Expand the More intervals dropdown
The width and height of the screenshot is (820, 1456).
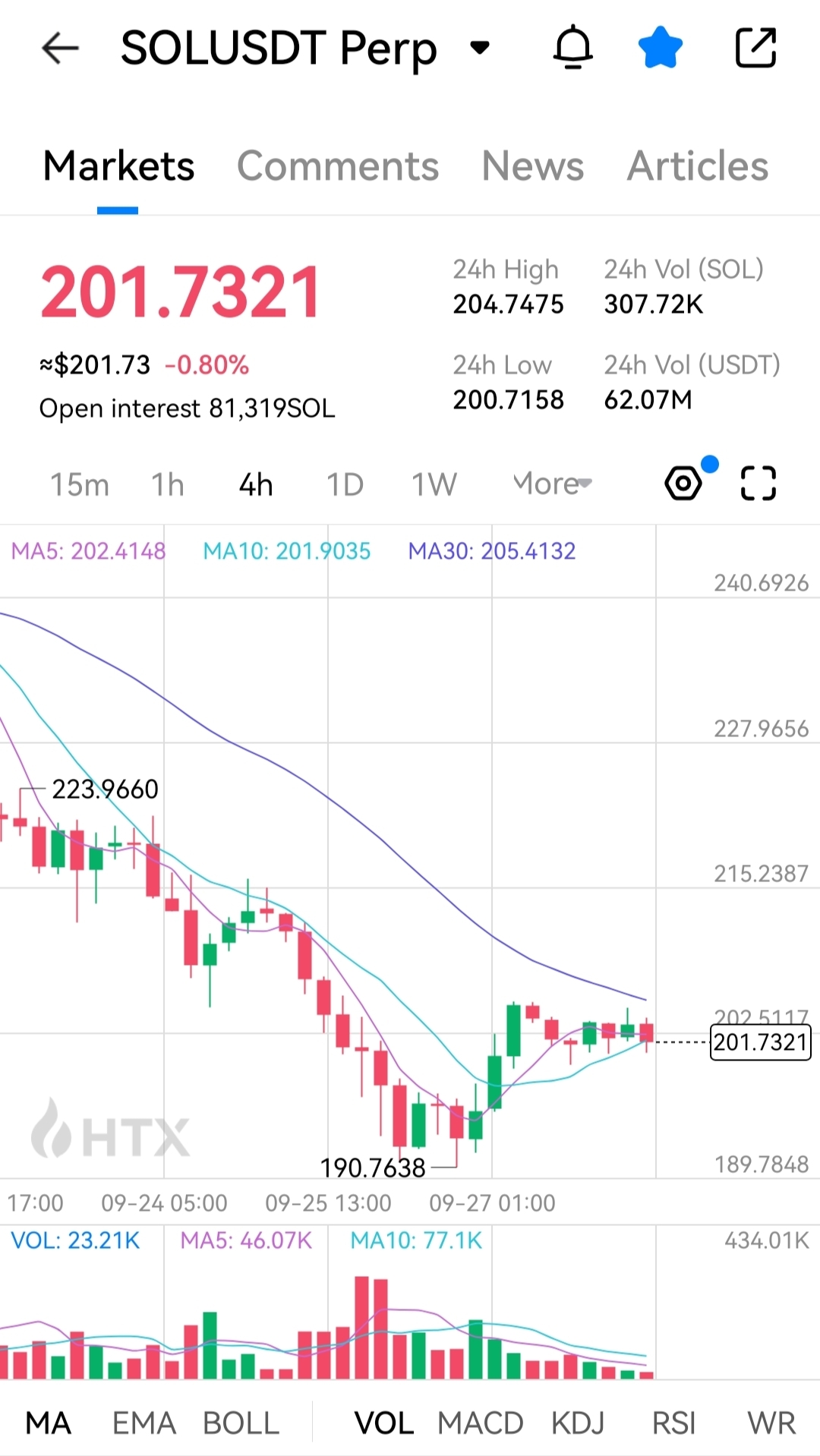[552, 484]
